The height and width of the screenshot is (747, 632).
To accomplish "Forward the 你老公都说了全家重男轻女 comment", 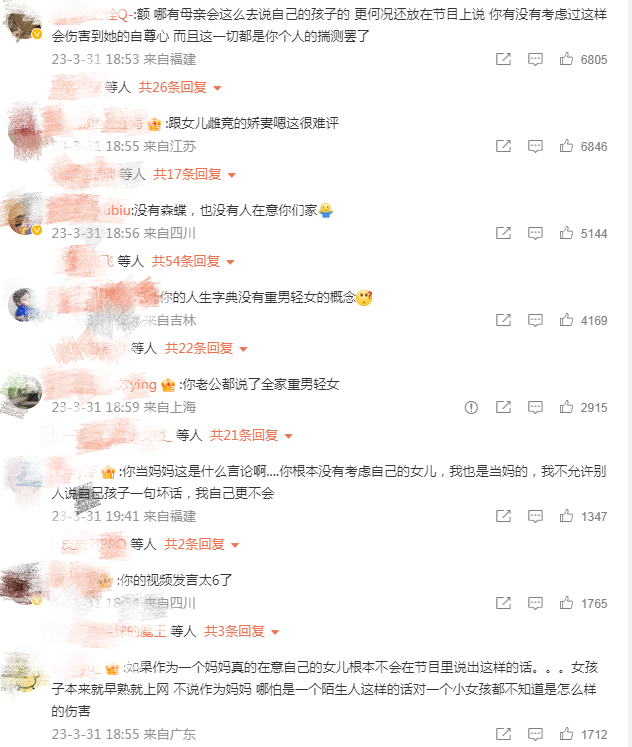I will (x=503, y=408).
